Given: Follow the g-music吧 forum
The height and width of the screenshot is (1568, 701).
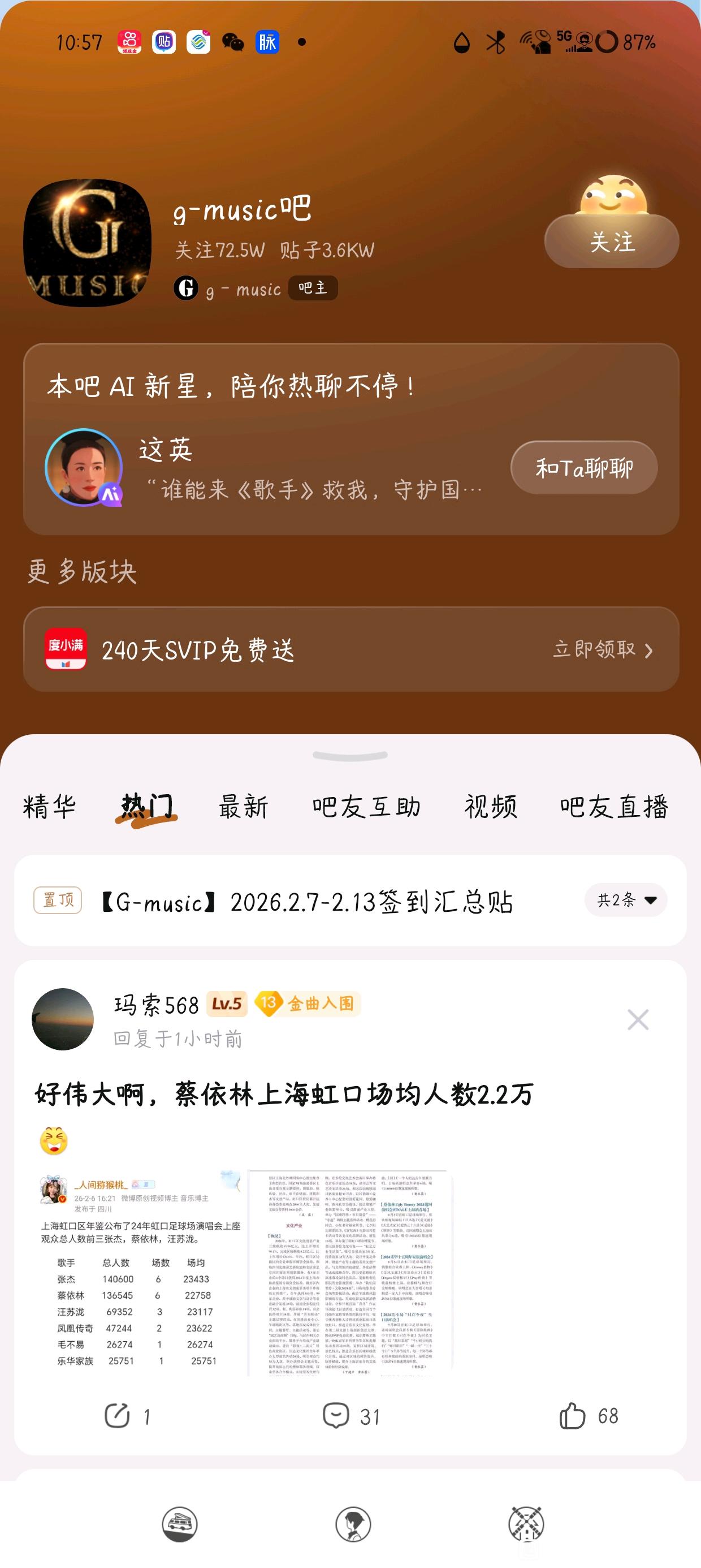Looking at the screenshot, I should click(611, 242).
